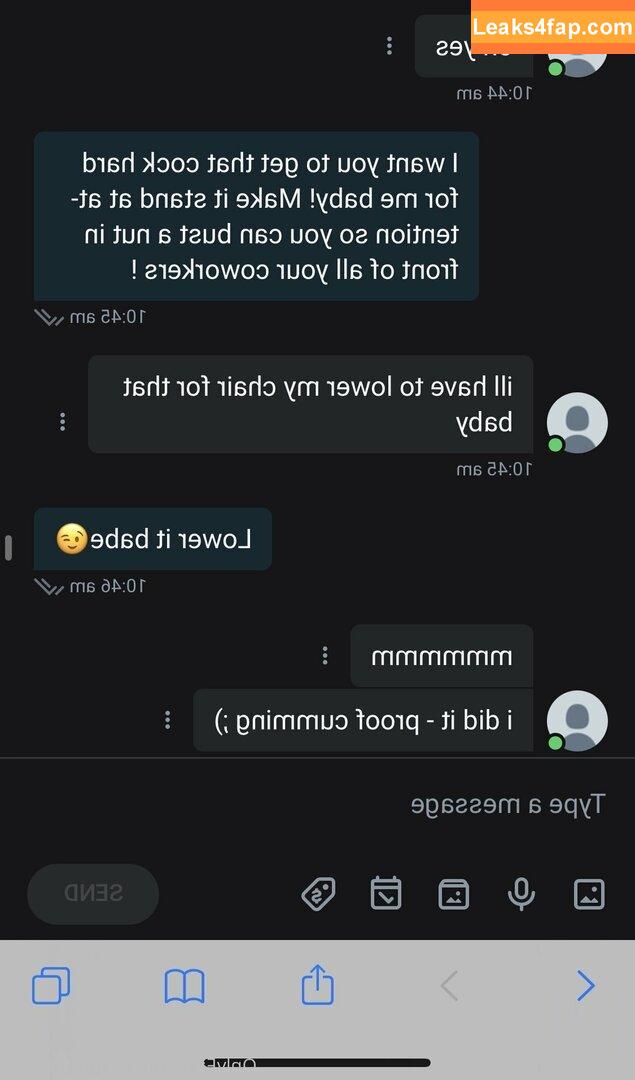This screenshot has height=1080, width=635.
Task: Attach a photo using the image icon
Action: click(x=589, y=893)
